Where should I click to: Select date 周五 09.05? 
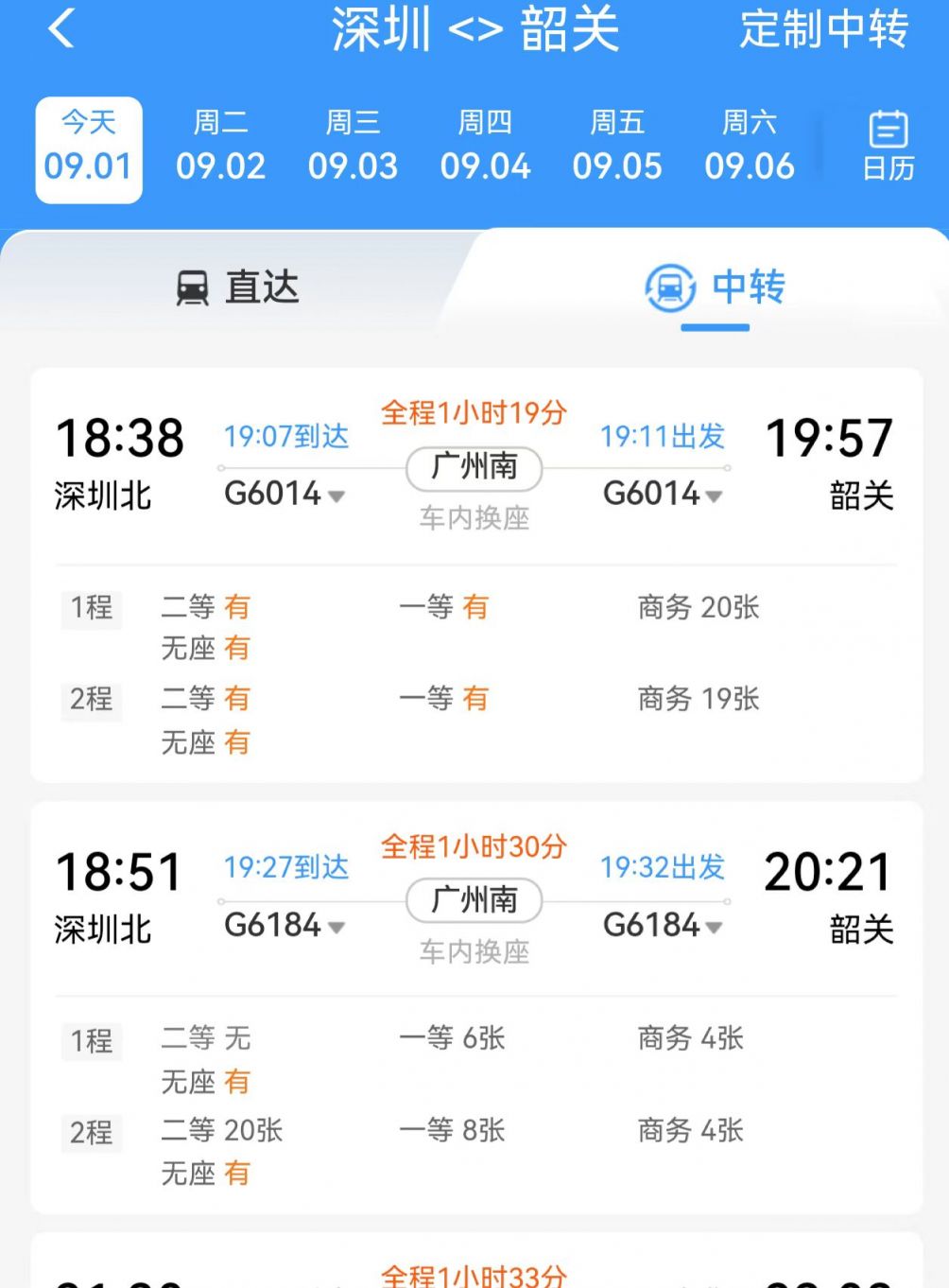[617, 148]
